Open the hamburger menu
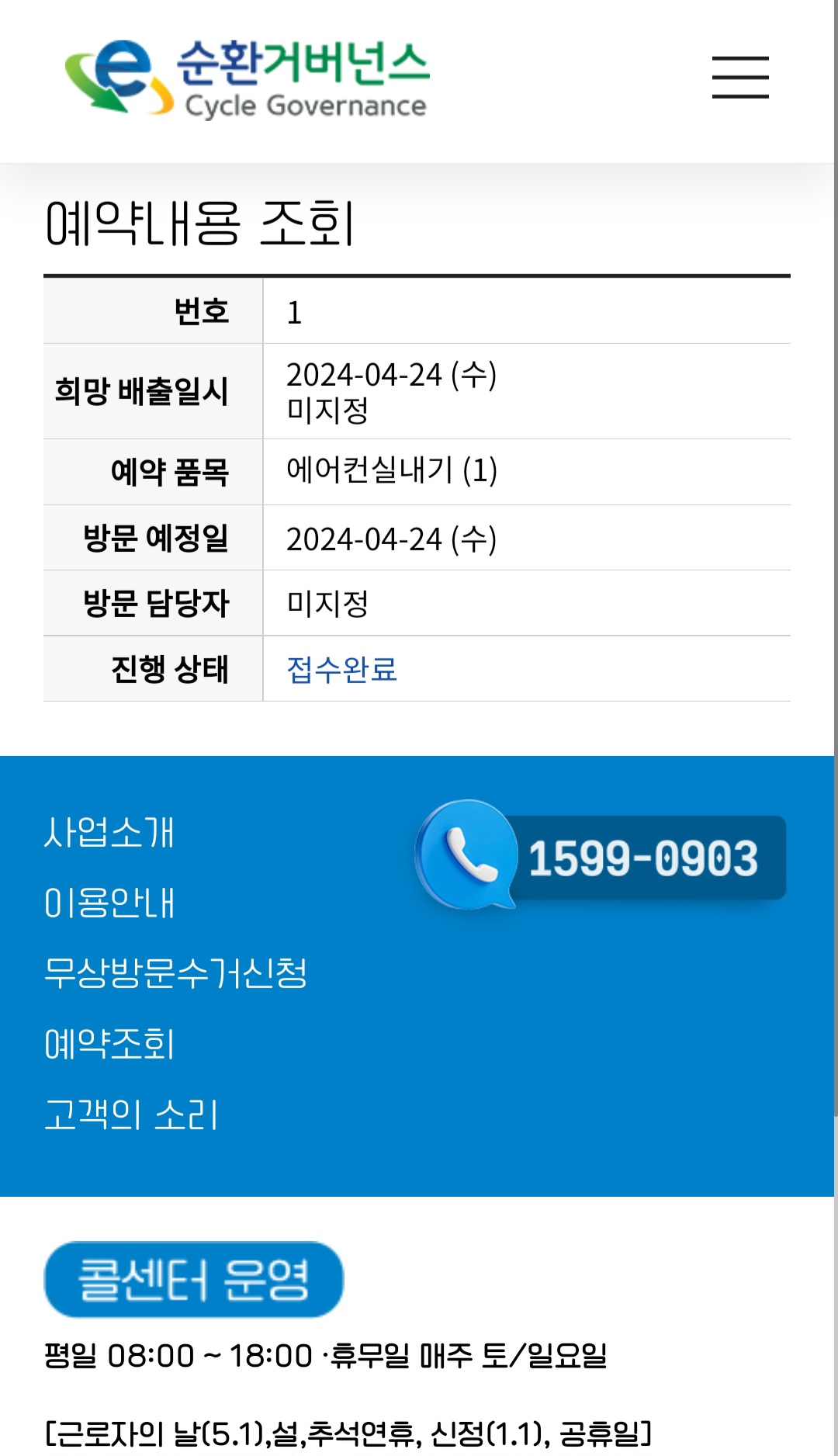The width and height of the screenshot is (838, 1456). click(x=740, y=78)
